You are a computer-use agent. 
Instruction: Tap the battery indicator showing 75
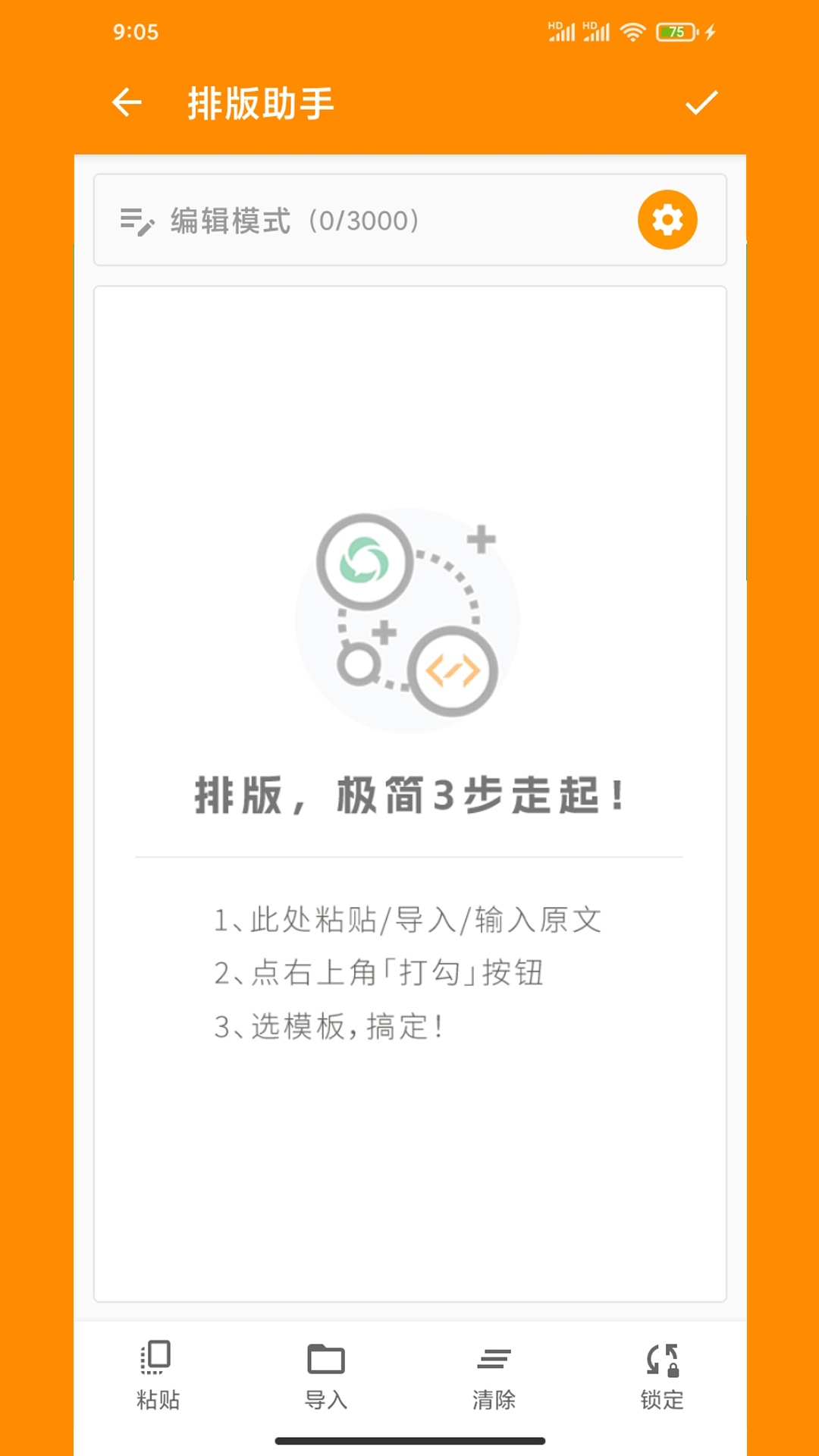(674, 31)
